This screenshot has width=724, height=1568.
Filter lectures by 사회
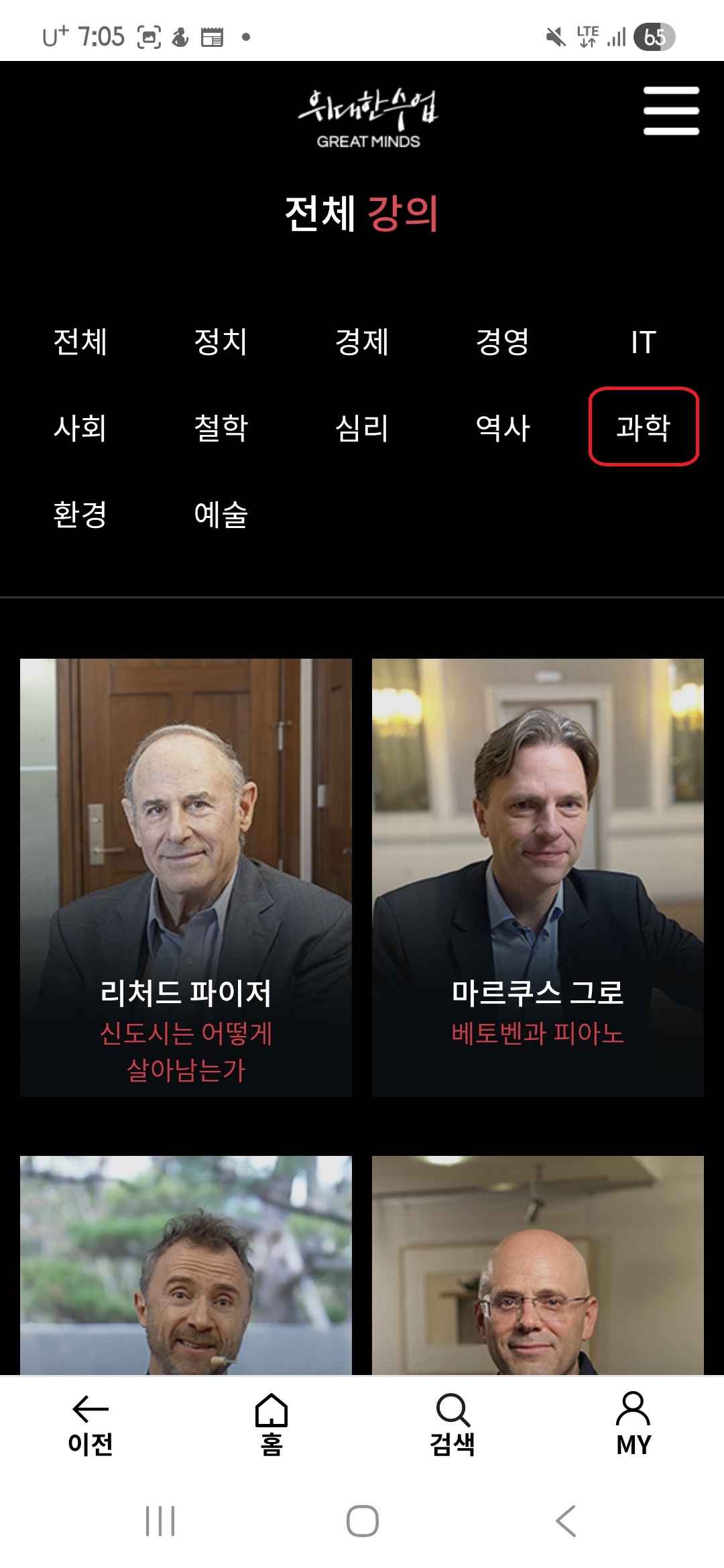pyautogui.click(x=80, y=428)
